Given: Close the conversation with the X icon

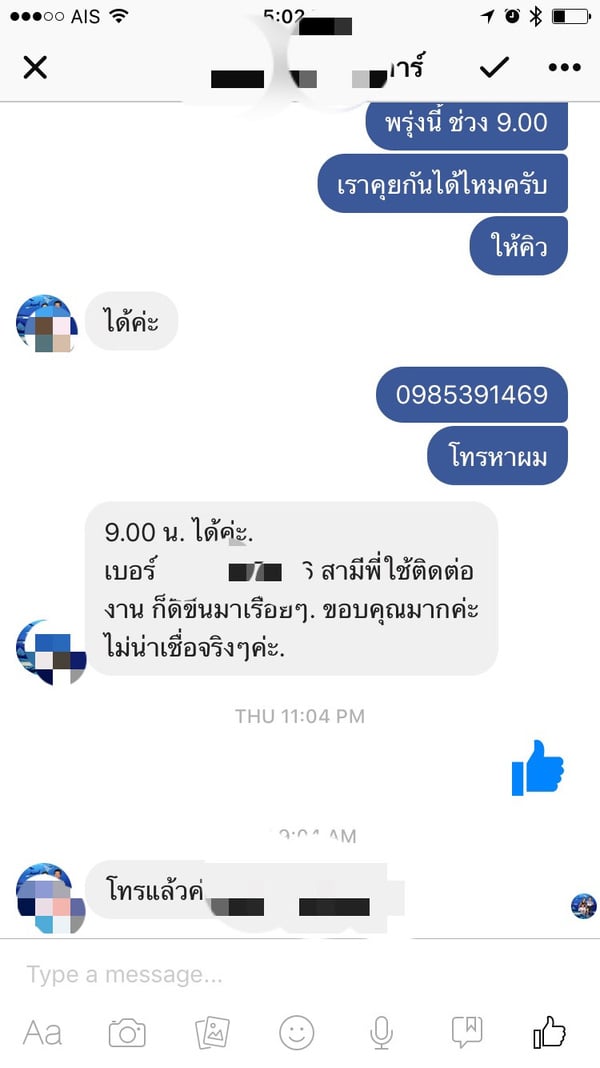Looking at the screenshot, I should 35,67.
